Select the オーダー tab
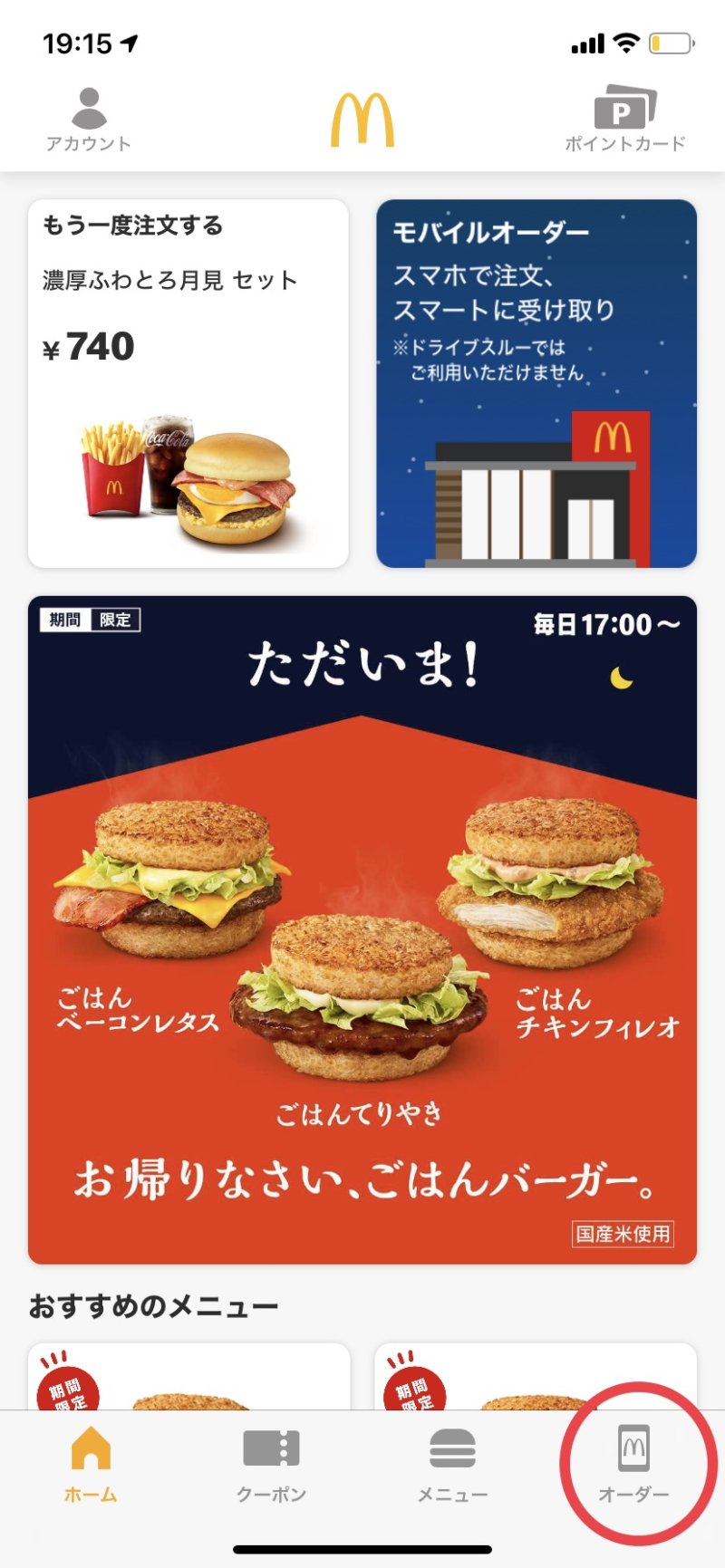 (633, 1464)
